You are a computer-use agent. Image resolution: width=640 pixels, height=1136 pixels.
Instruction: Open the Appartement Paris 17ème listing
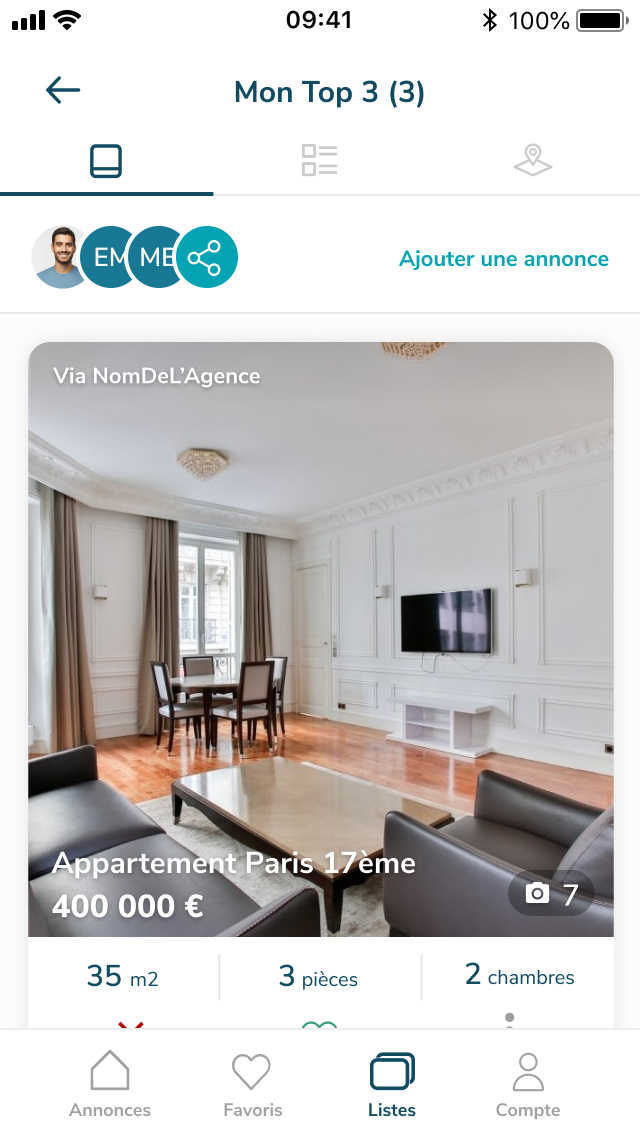(320, 620)
